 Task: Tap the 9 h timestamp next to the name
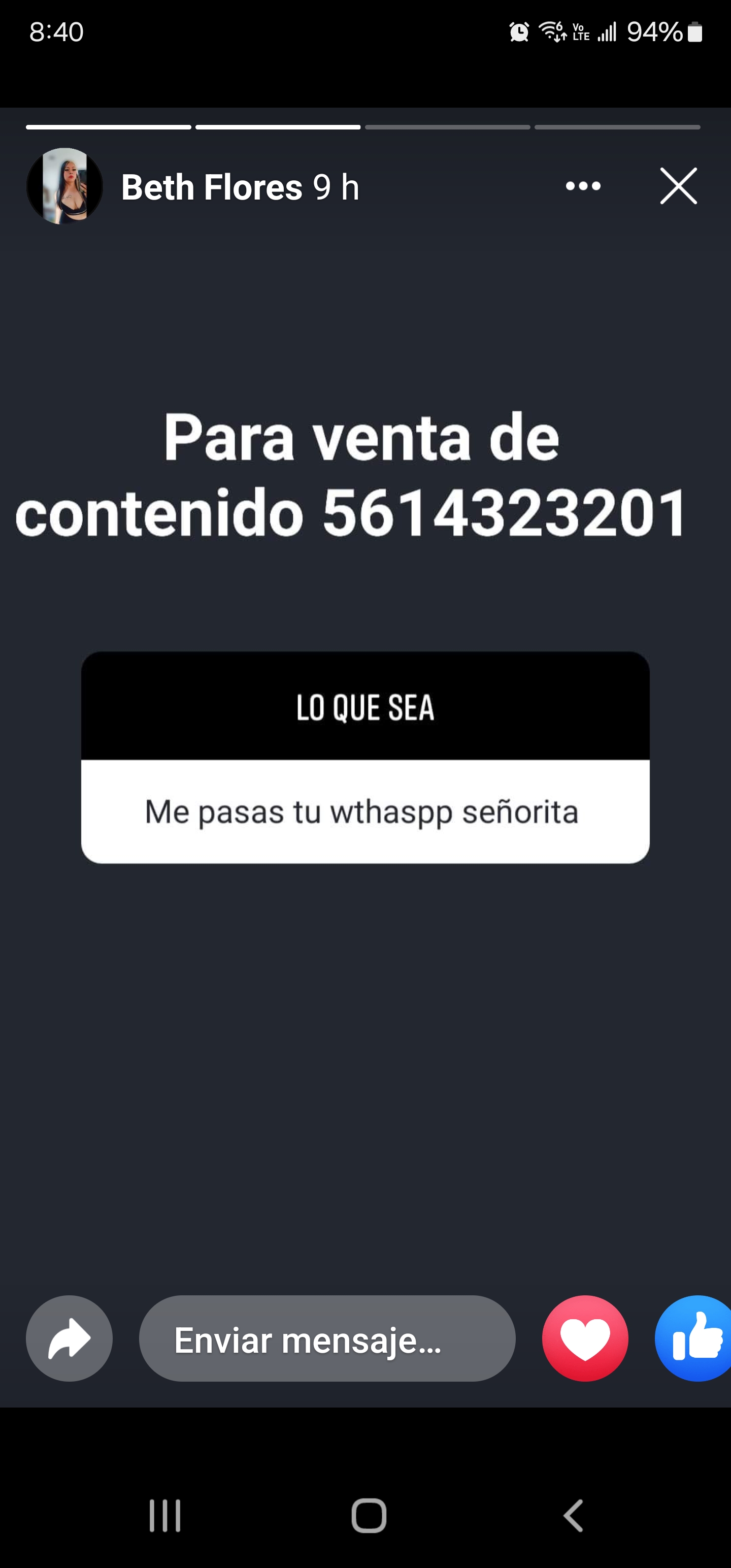[x=336, y=187]
